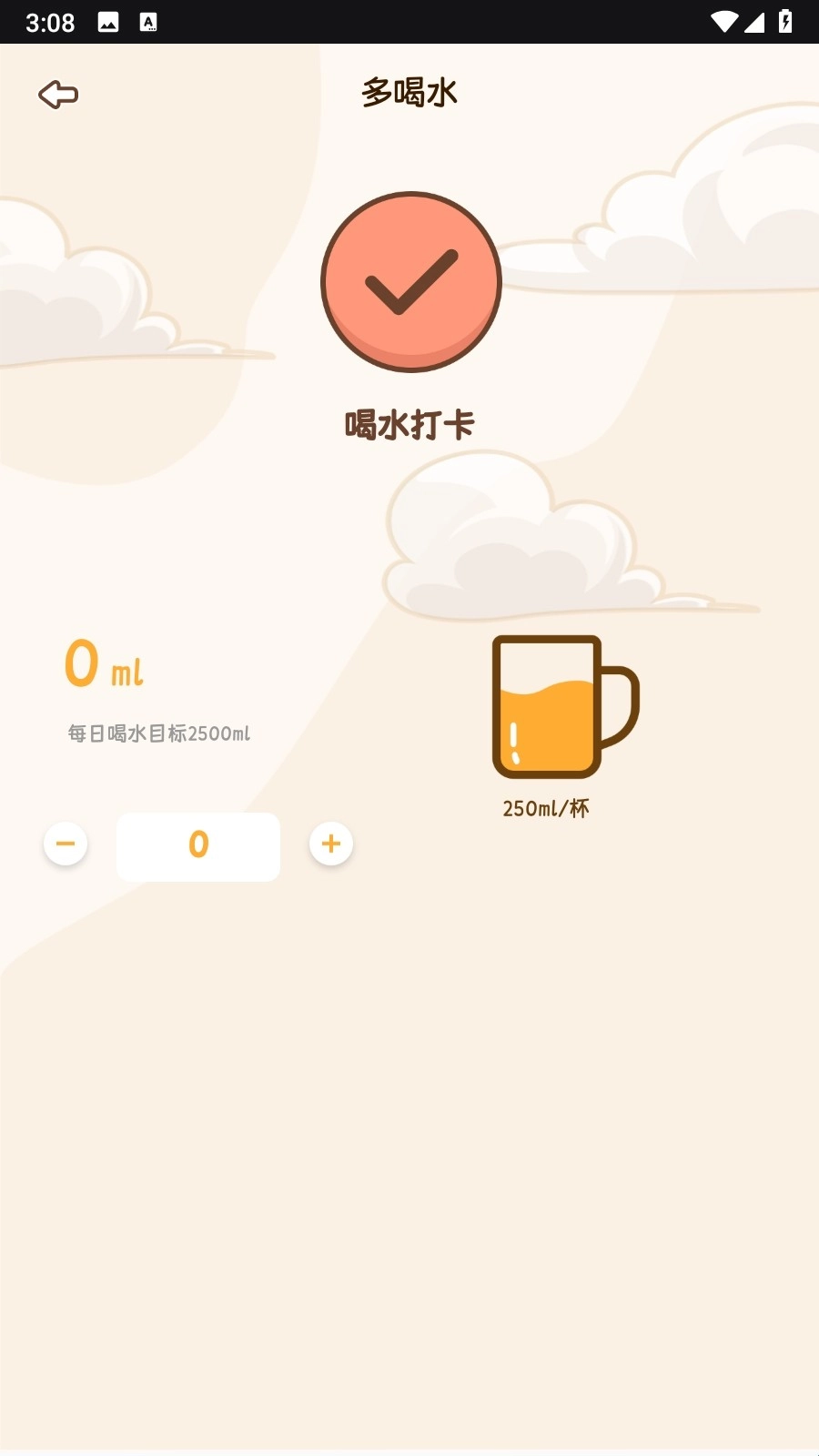819x1456 pixels.
Task: Tap the small app notification icon beside screenshot icon
Action: coord(148,20)
